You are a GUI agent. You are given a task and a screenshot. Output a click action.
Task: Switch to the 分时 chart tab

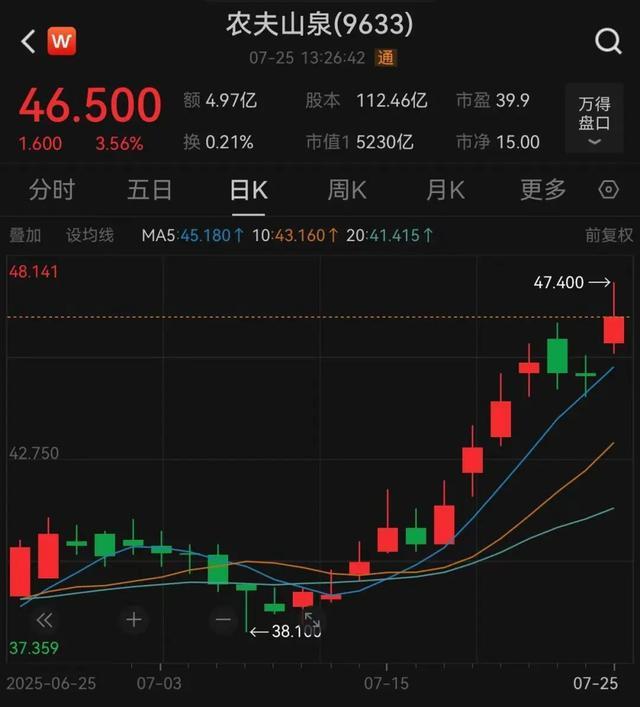click(52, 190)
